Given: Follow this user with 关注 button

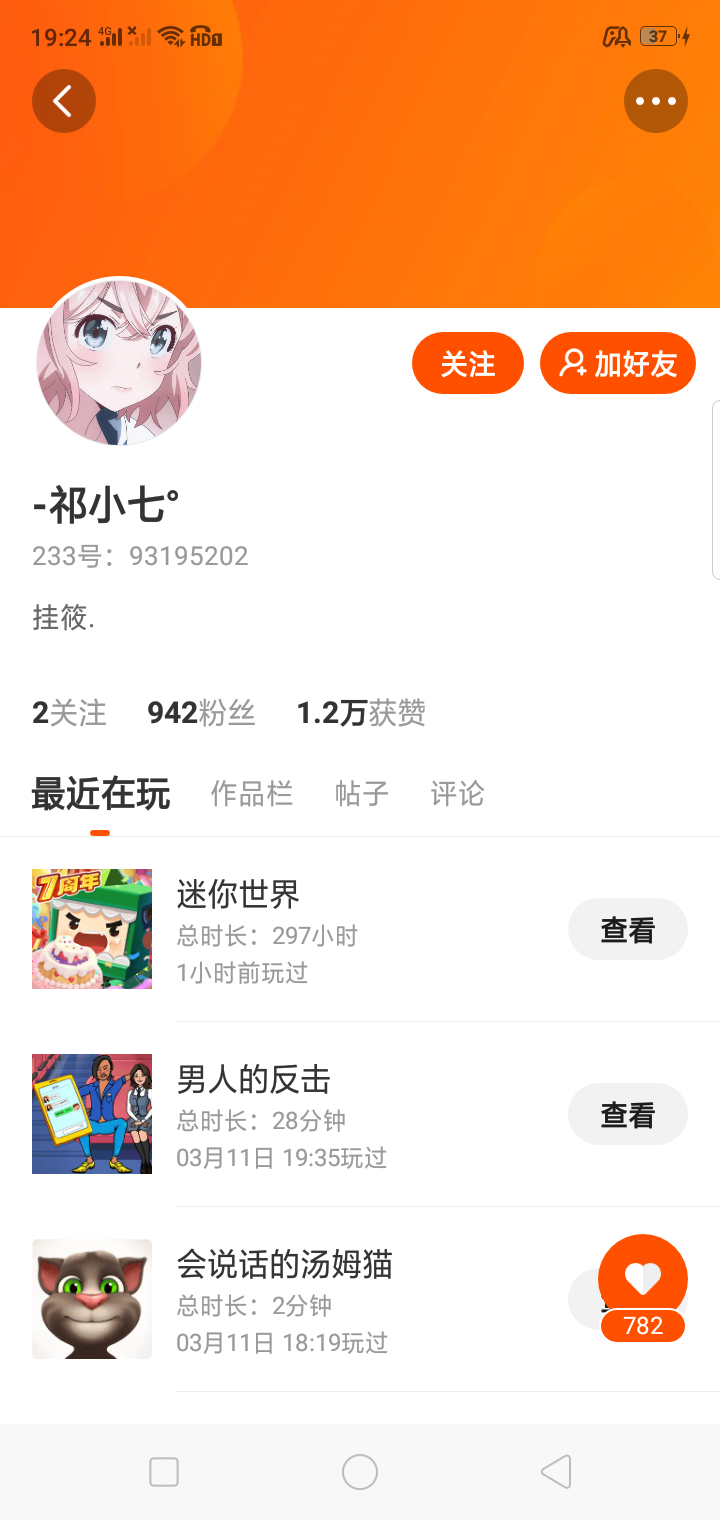Looking at the screenshot, I should pos(468,363).
